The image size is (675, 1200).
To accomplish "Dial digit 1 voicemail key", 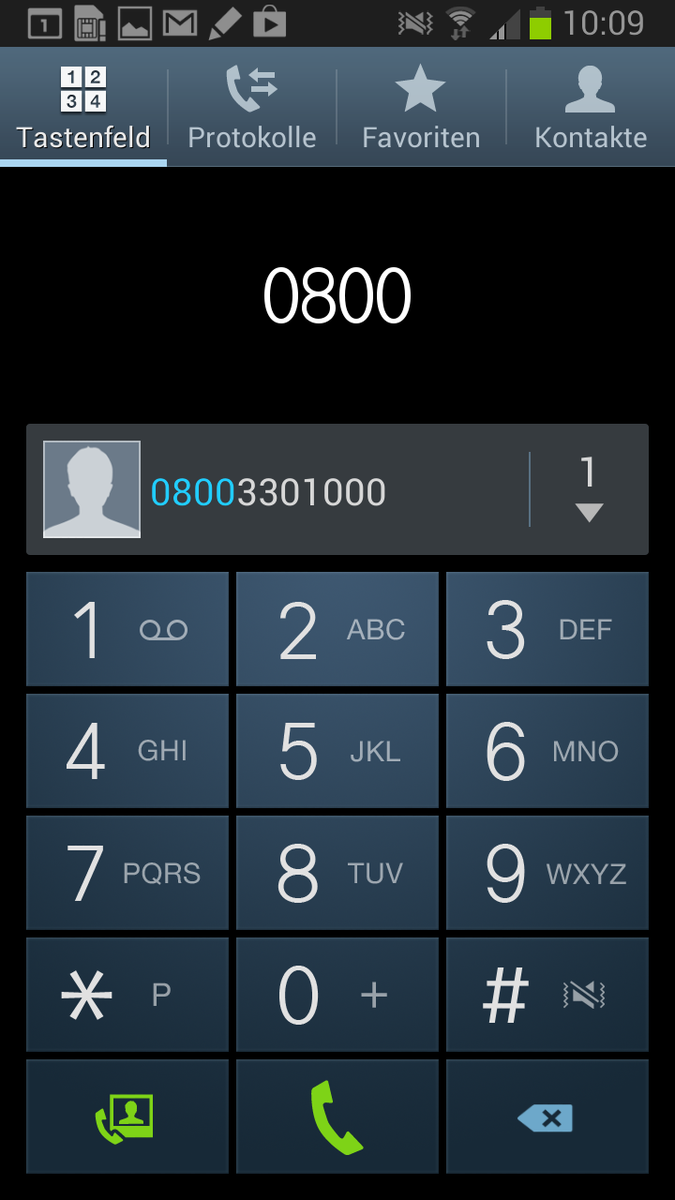I will [x=127, y=629].
